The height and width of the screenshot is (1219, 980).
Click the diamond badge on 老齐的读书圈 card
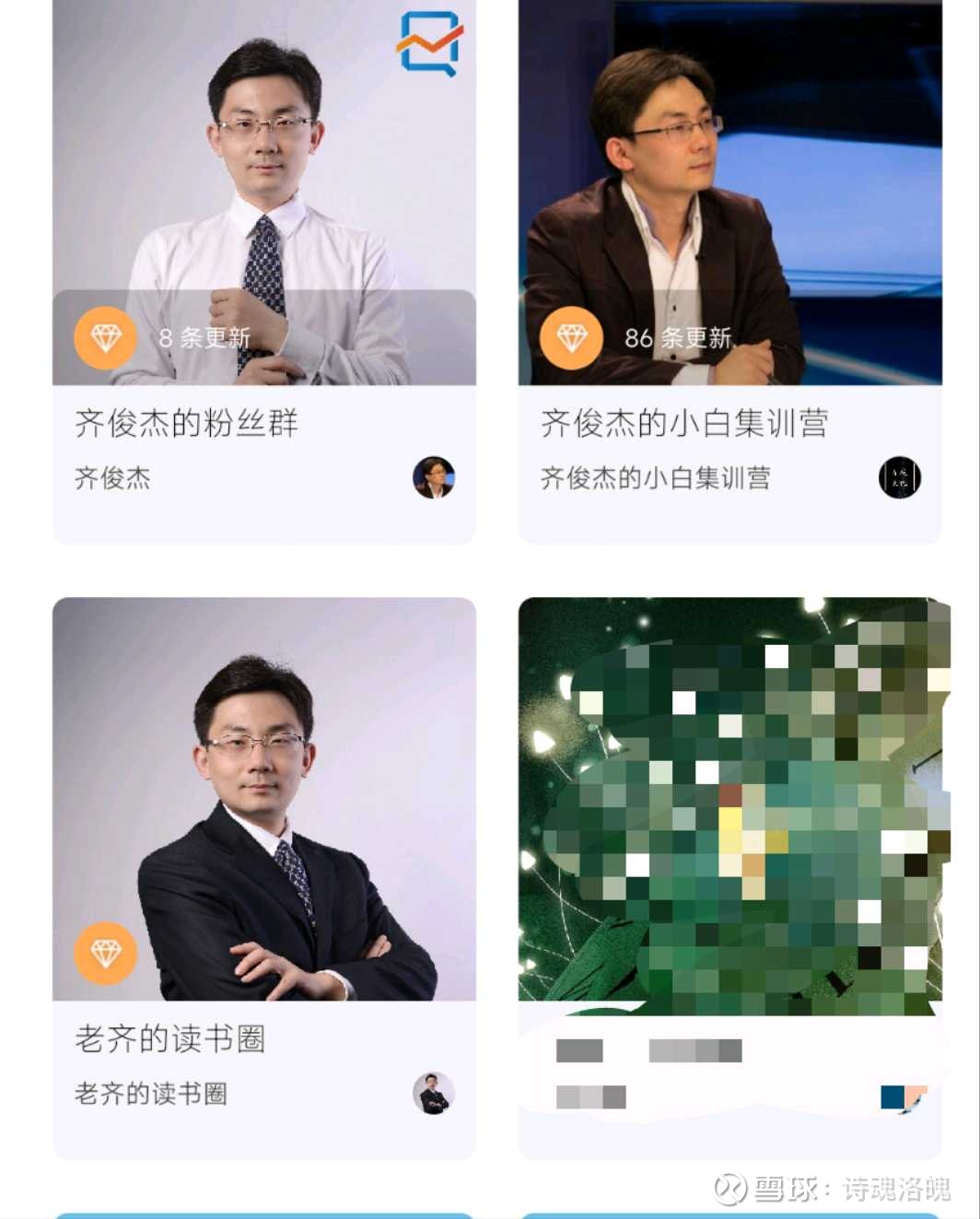pos(104,953)
